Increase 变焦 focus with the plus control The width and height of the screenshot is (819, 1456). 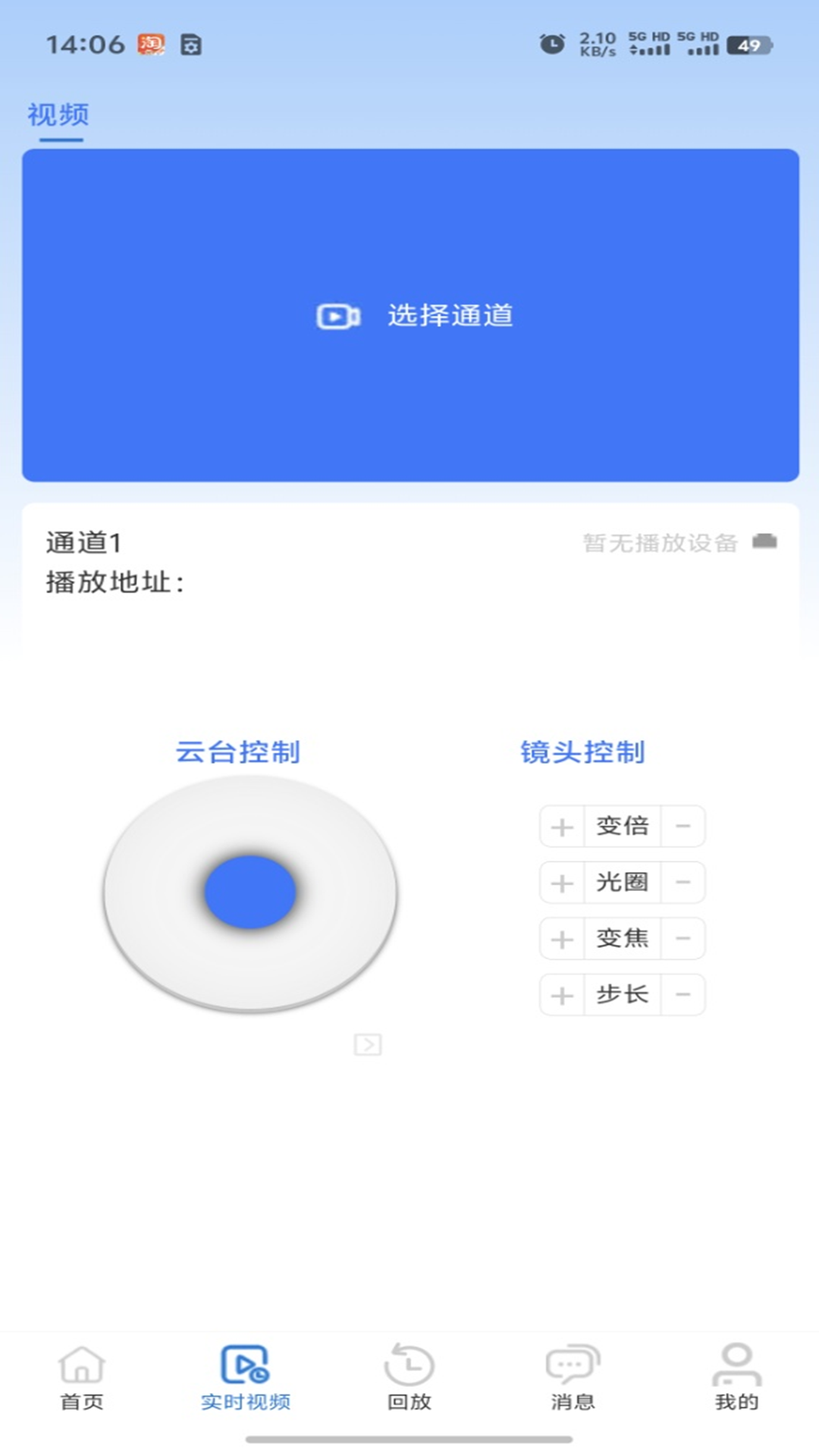(561, 938)
